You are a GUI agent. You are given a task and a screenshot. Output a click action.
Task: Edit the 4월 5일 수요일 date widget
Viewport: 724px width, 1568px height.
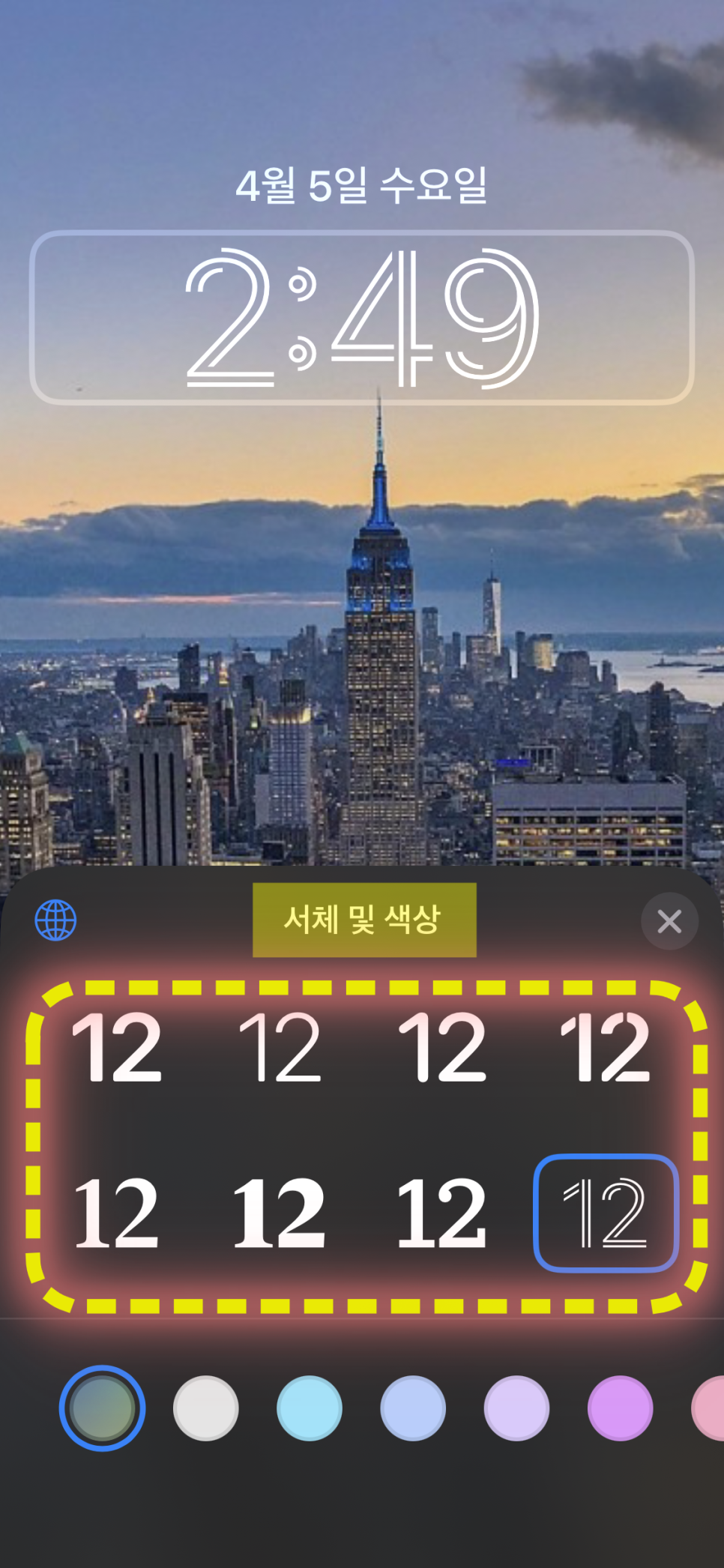pyautogui.click(x=362, y=185)
